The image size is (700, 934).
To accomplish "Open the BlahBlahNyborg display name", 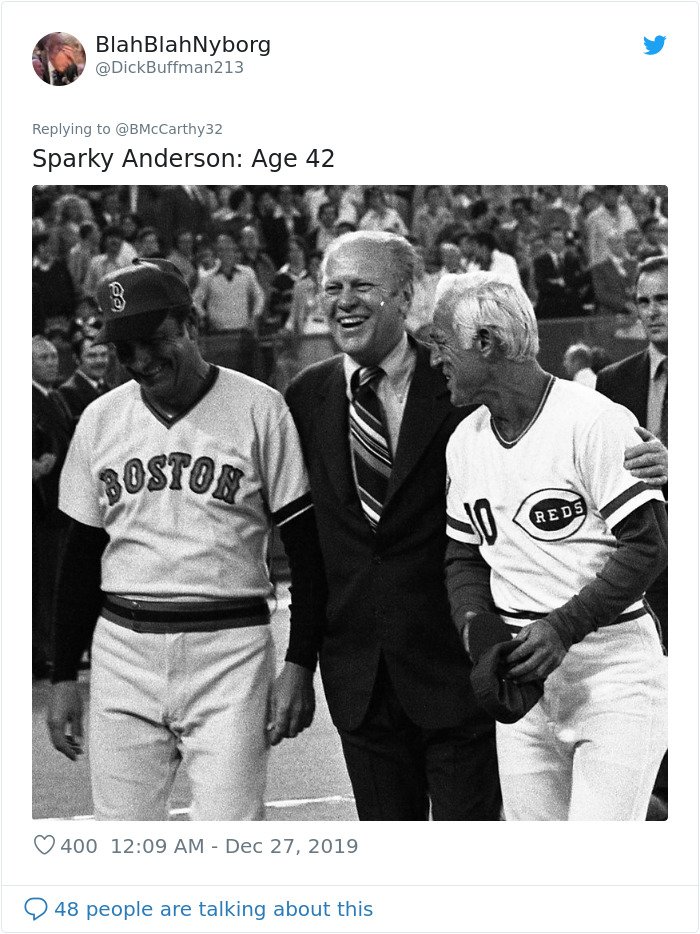I will [183, 45].
